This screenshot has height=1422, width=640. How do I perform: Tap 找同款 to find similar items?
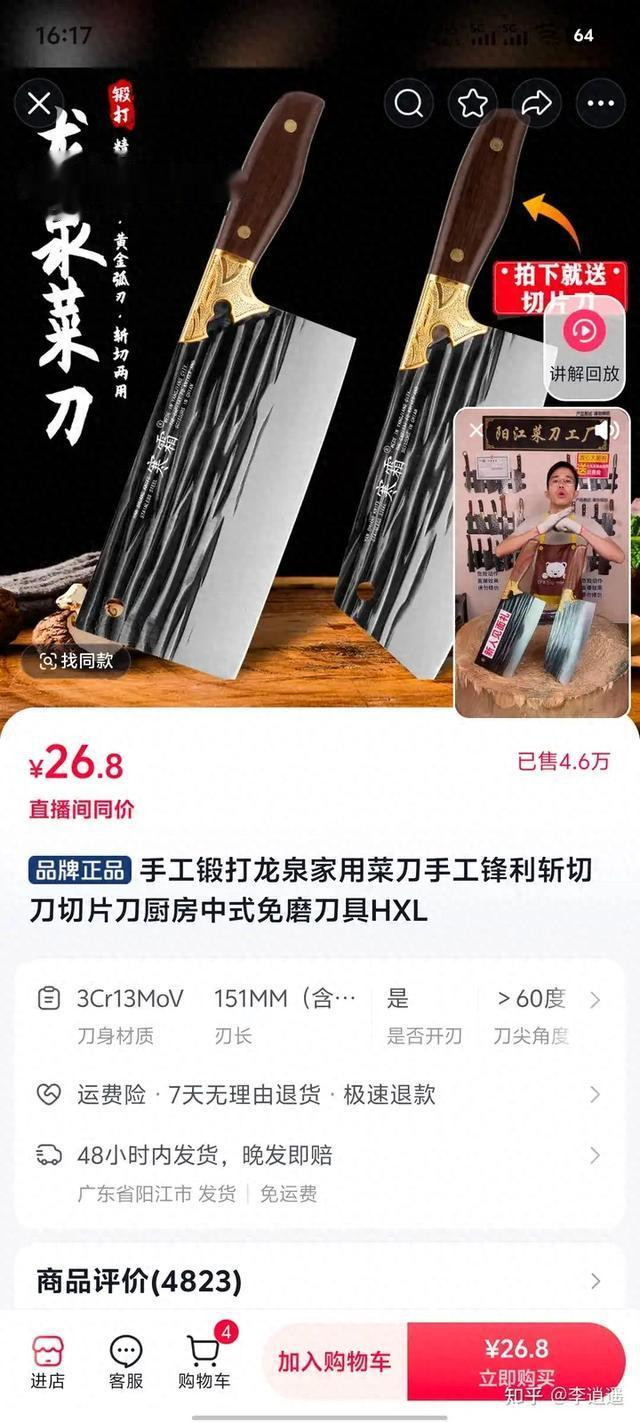76,660
